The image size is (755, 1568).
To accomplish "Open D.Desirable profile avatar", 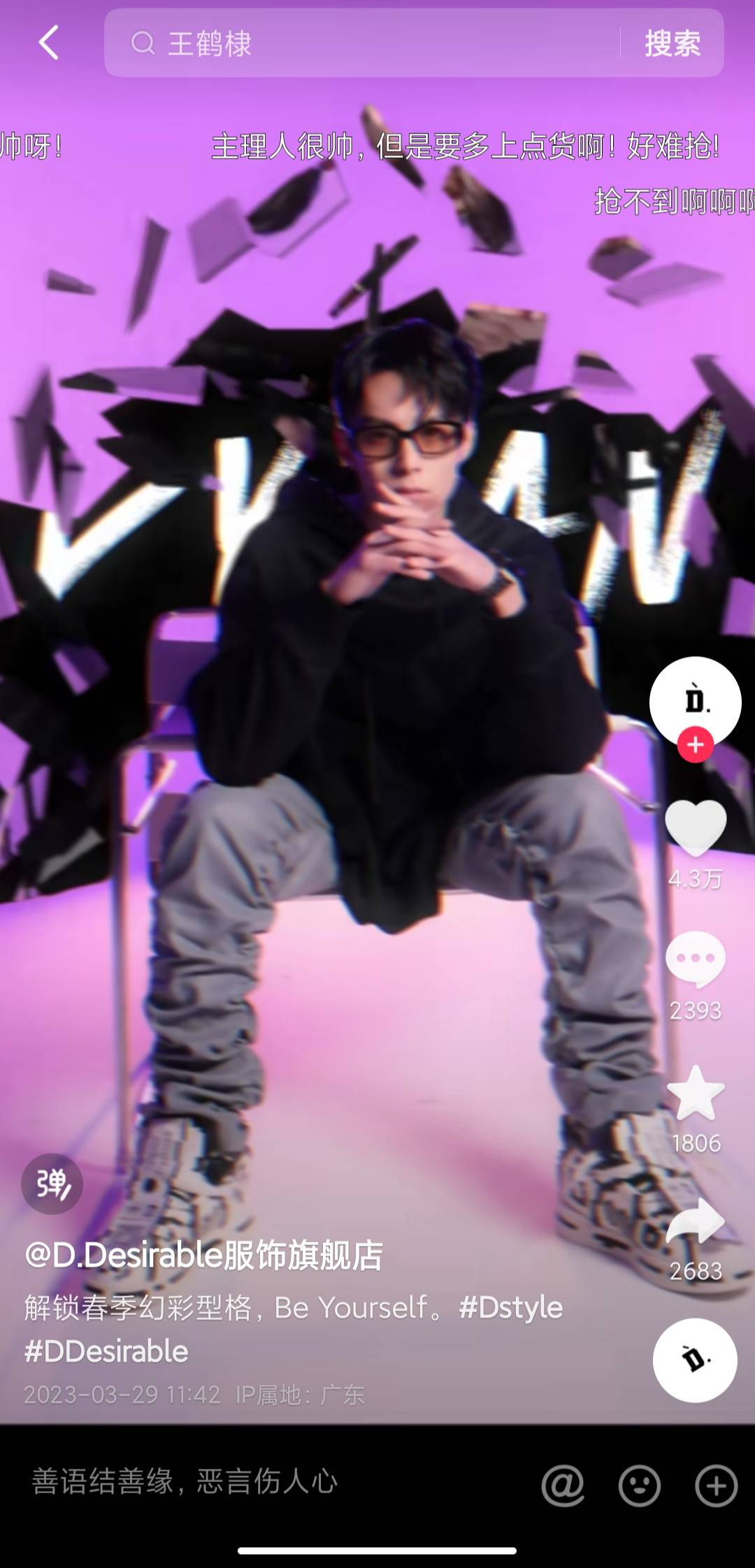I will pos(695,700).
